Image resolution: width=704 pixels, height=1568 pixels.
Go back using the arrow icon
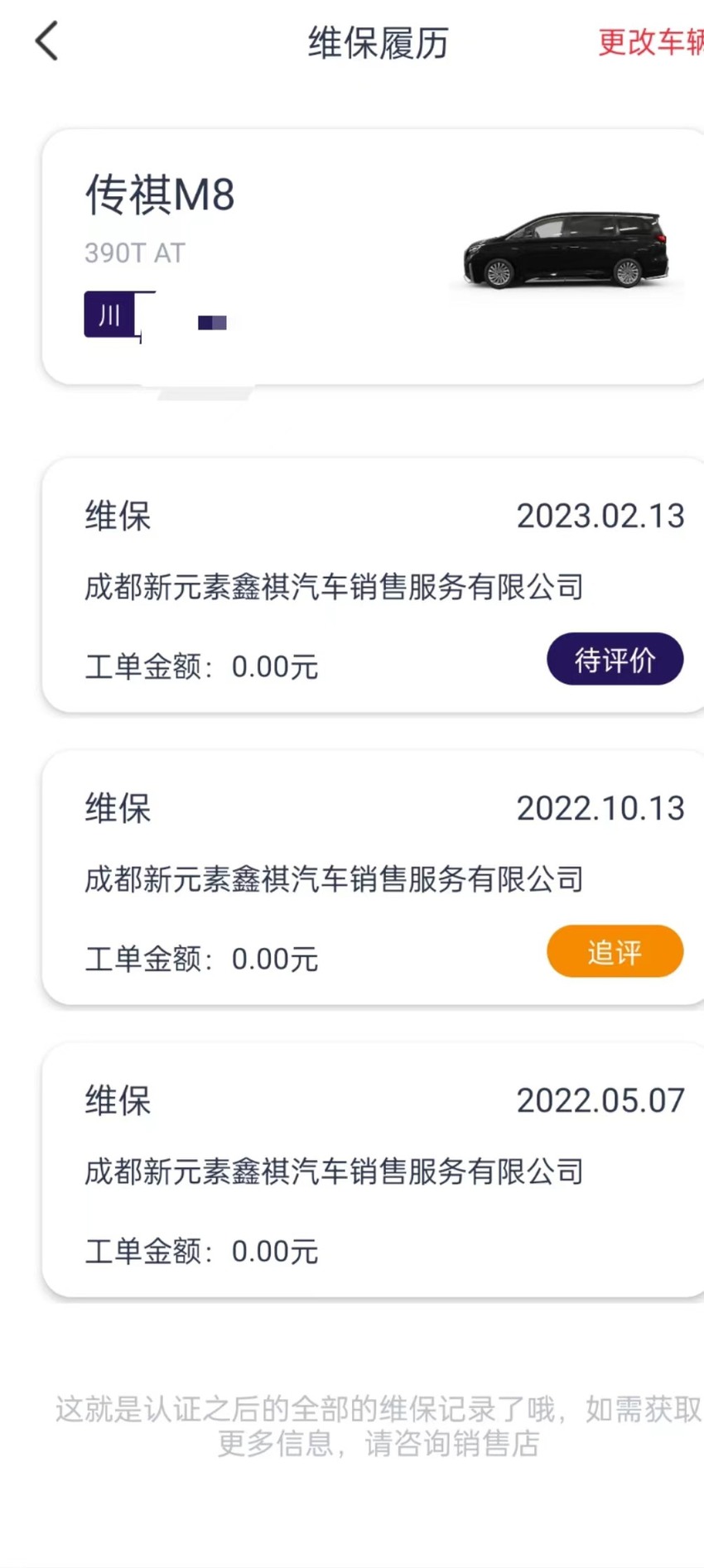(x=47, y=41)
